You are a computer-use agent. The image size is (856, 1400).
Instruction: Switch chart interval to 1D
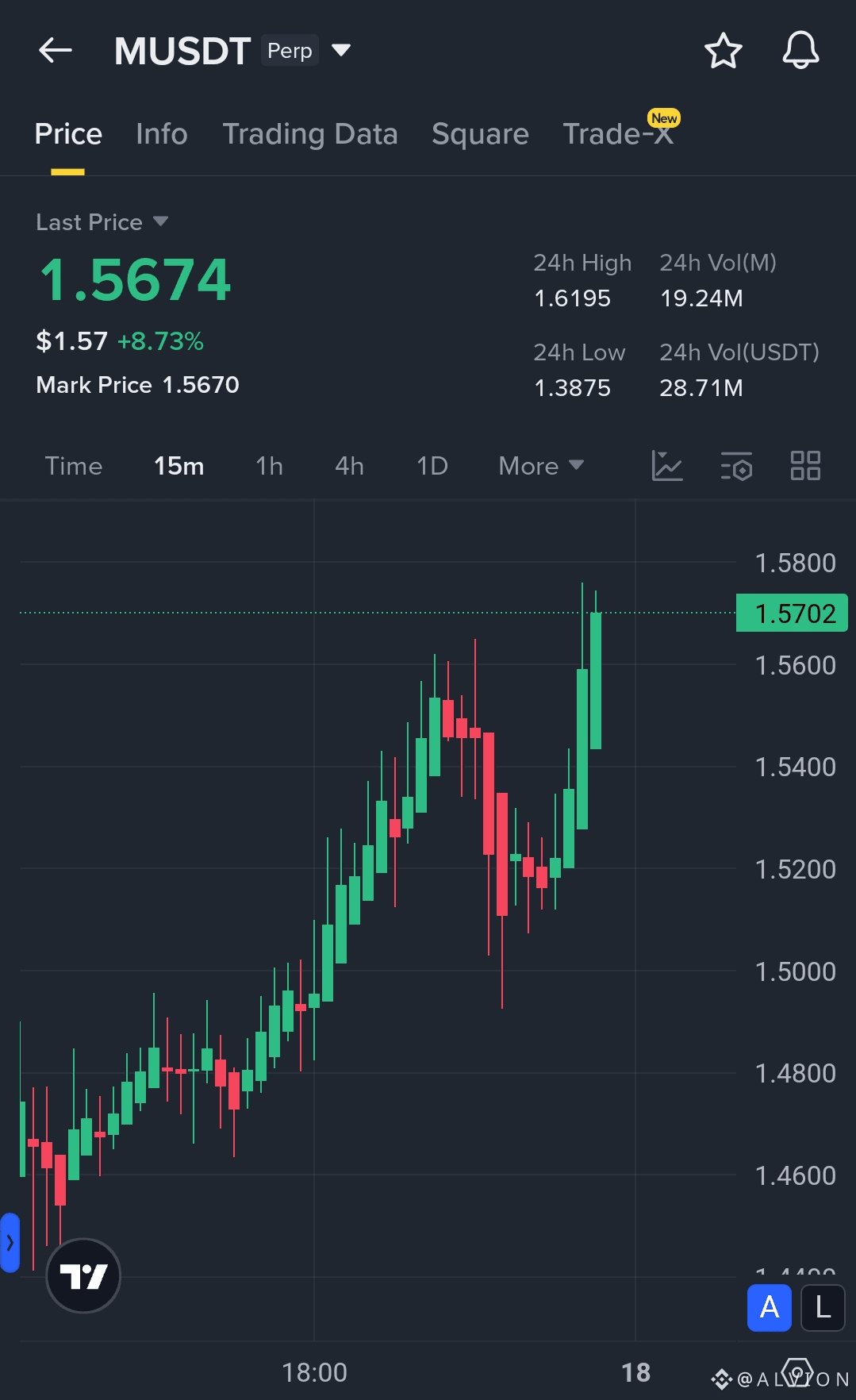(x=432, y=466)
